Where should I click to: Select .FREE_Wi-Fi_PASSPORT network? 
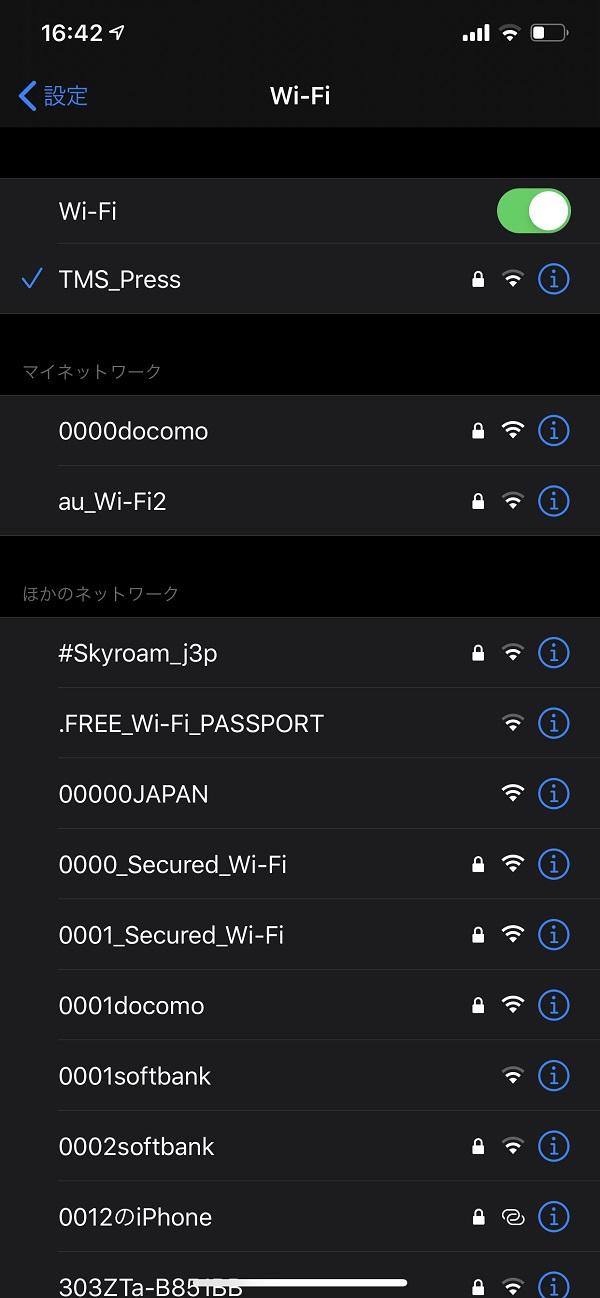click(x=191, y=723)
